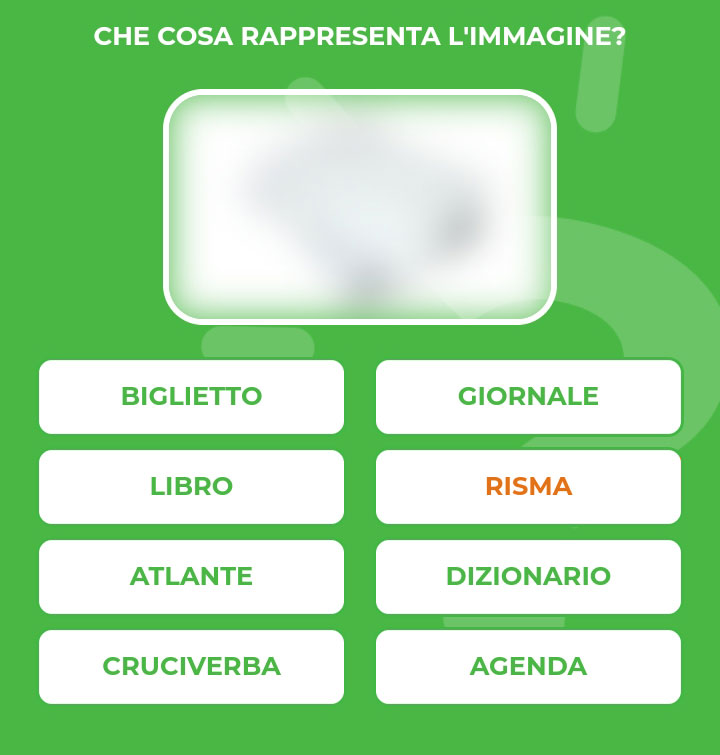Choose the CRUCIVERBA answer
Image resolution: width=720 pixels, height=755 pixels.
[x=191, y=667]
